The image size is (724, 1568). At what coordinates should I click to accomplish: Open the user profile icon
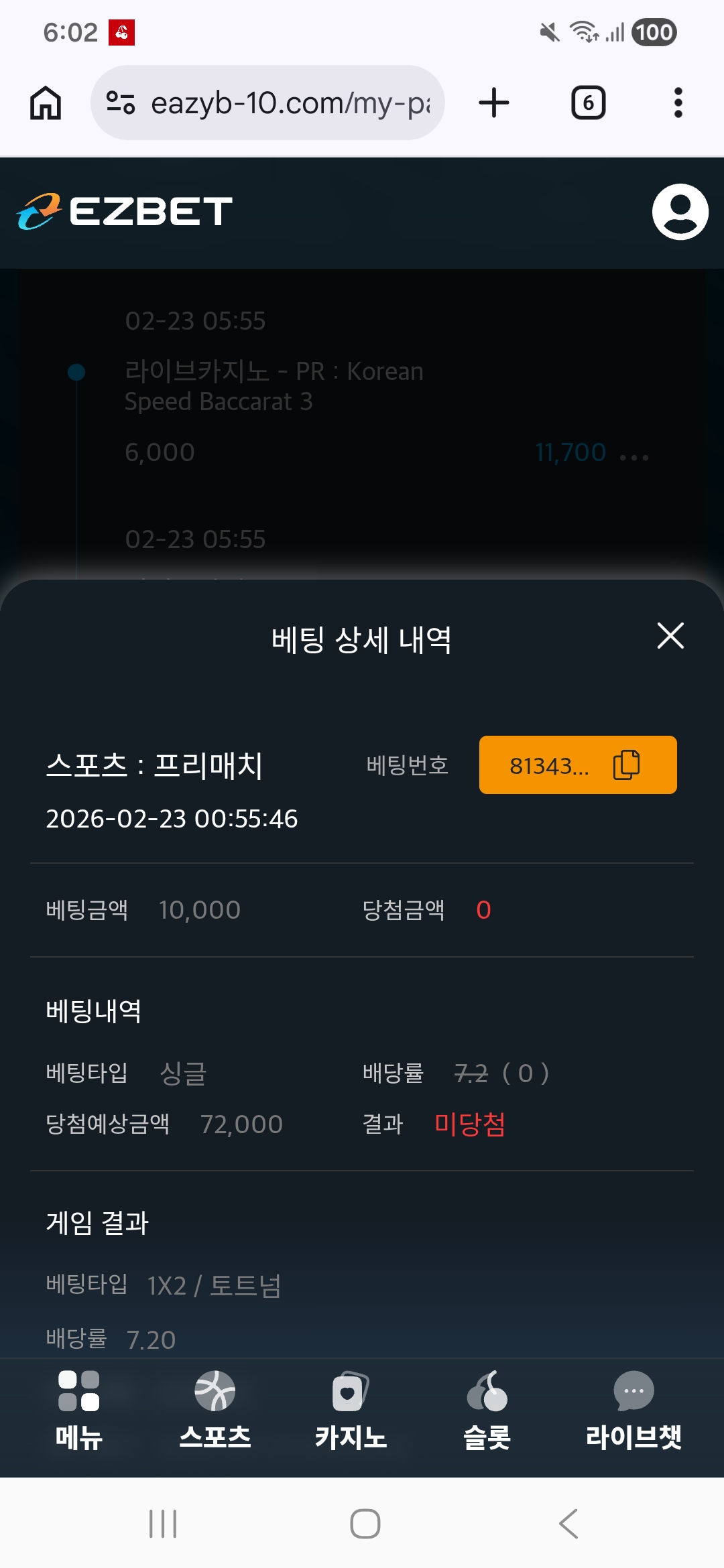680,212
